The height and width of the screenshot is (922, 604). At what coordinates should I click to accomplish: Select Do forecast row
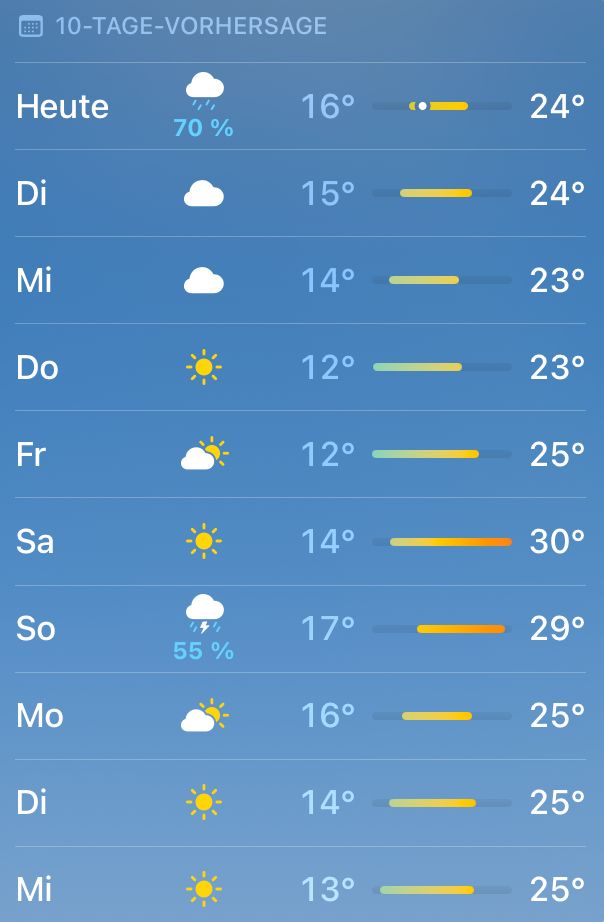(x=300, y=367)
